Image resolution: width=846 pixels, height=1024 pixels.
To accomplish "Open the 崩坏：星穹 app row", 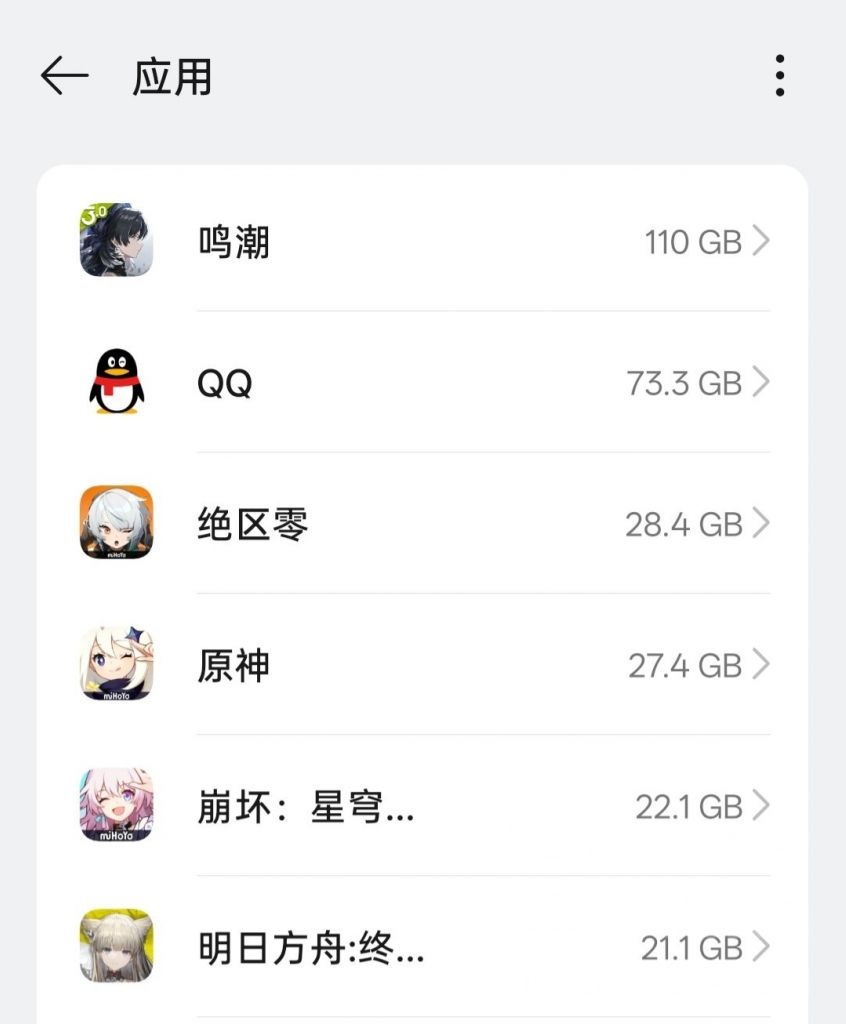I will pyautogui.click(x=422, y=806).
